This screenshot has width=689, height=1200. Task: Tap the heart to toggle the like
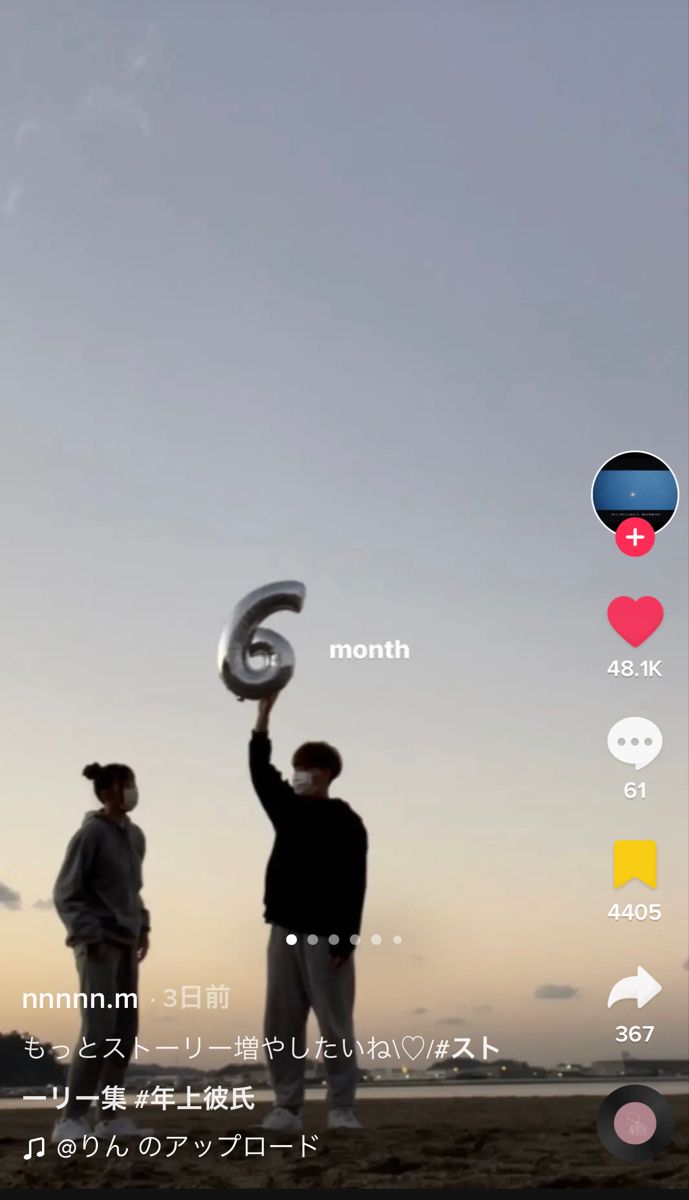(634, 622)
